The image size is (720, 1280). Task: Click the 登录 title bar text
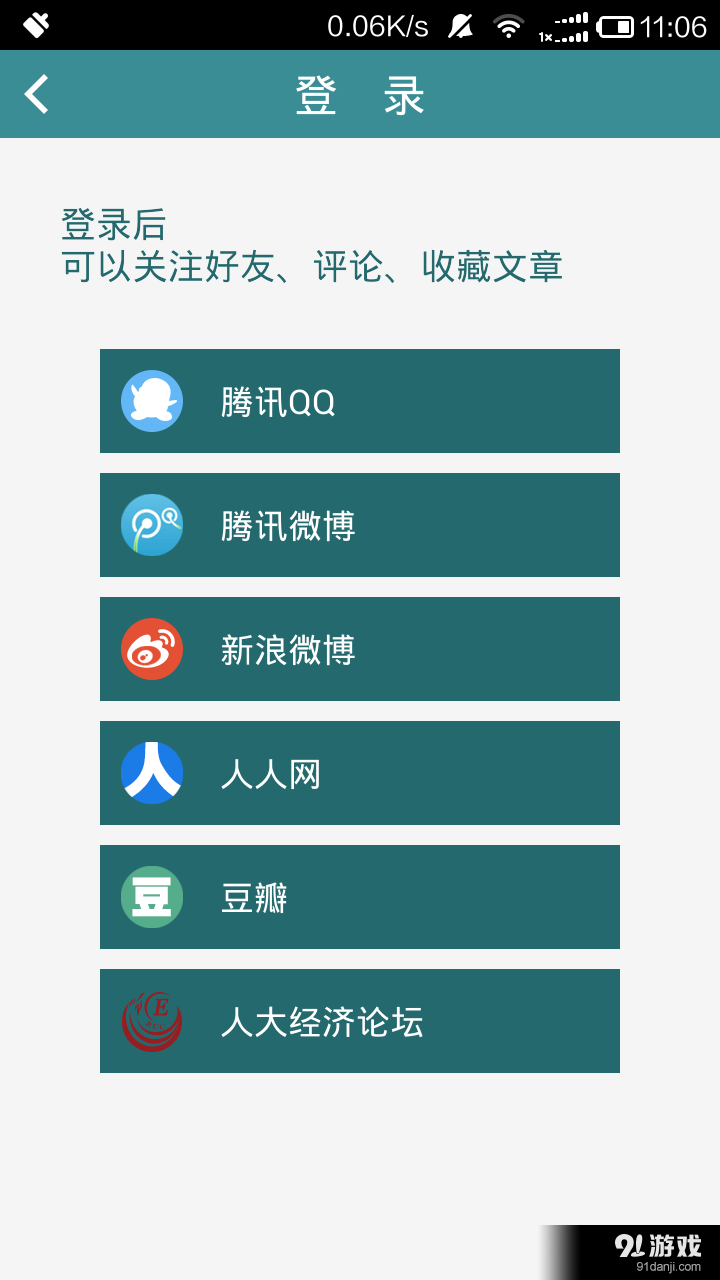point(360,93)
